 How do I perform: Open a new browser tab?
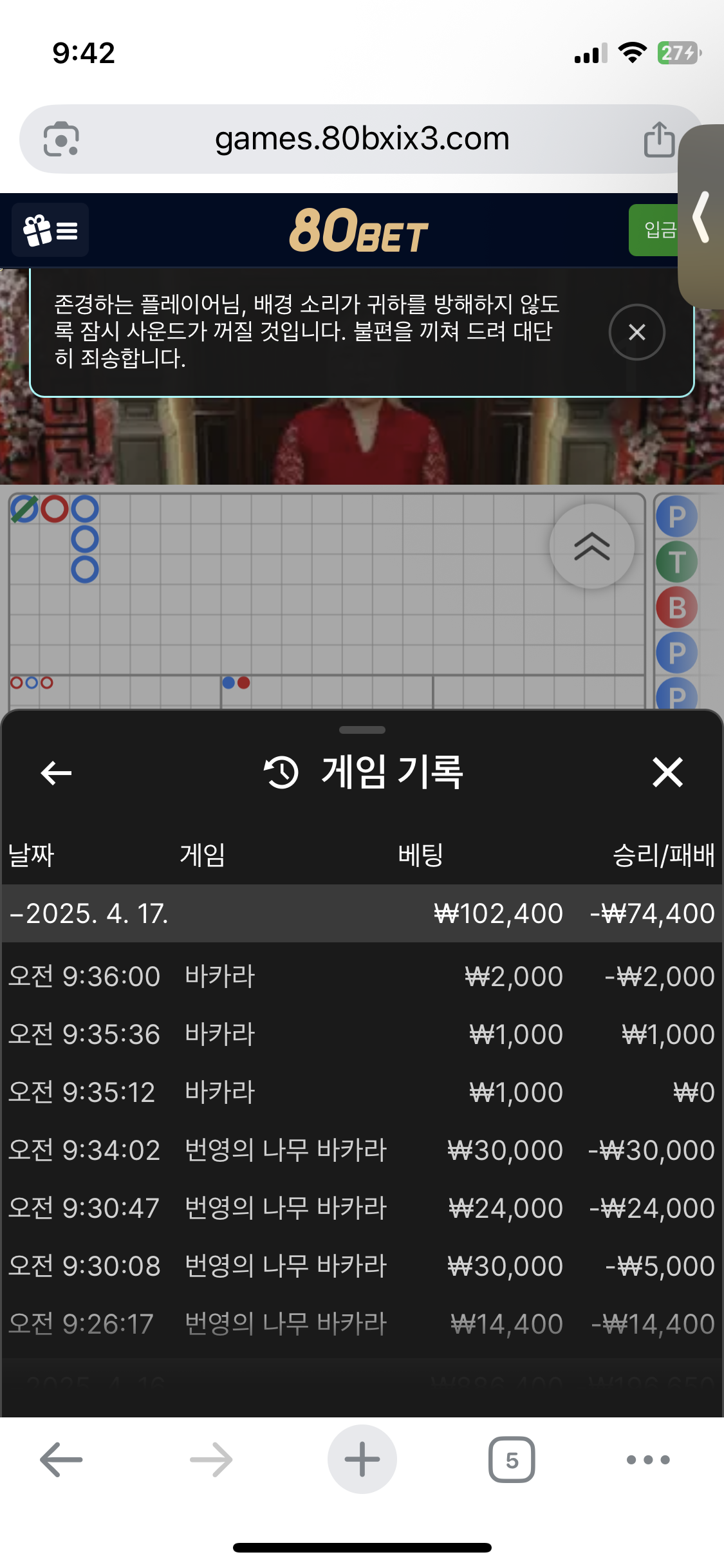point(362,1459)
